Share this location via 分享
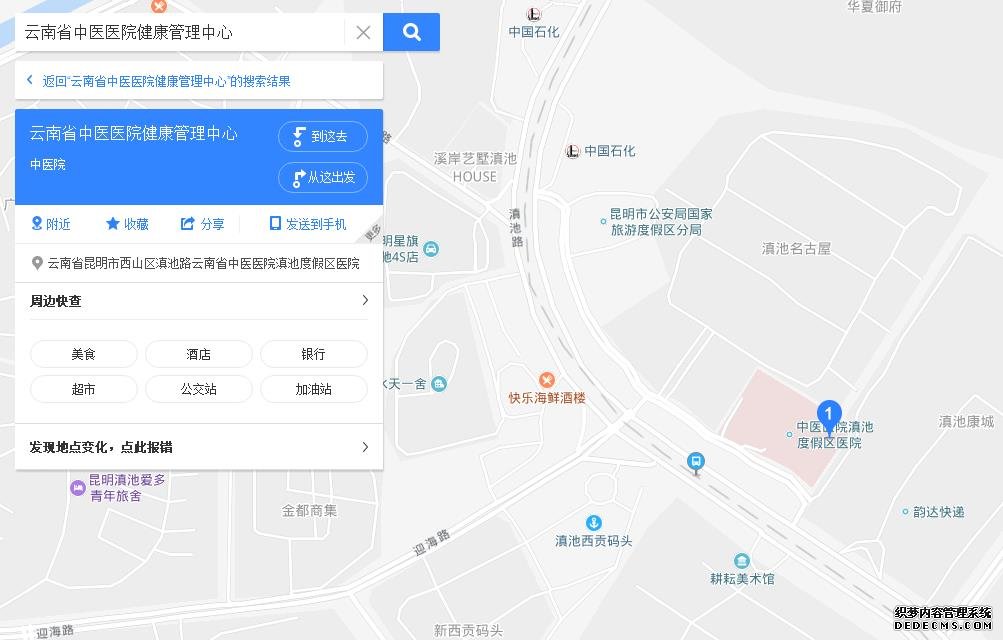Viewport: 1003px width, 640px height. click(x=203, y=224)
